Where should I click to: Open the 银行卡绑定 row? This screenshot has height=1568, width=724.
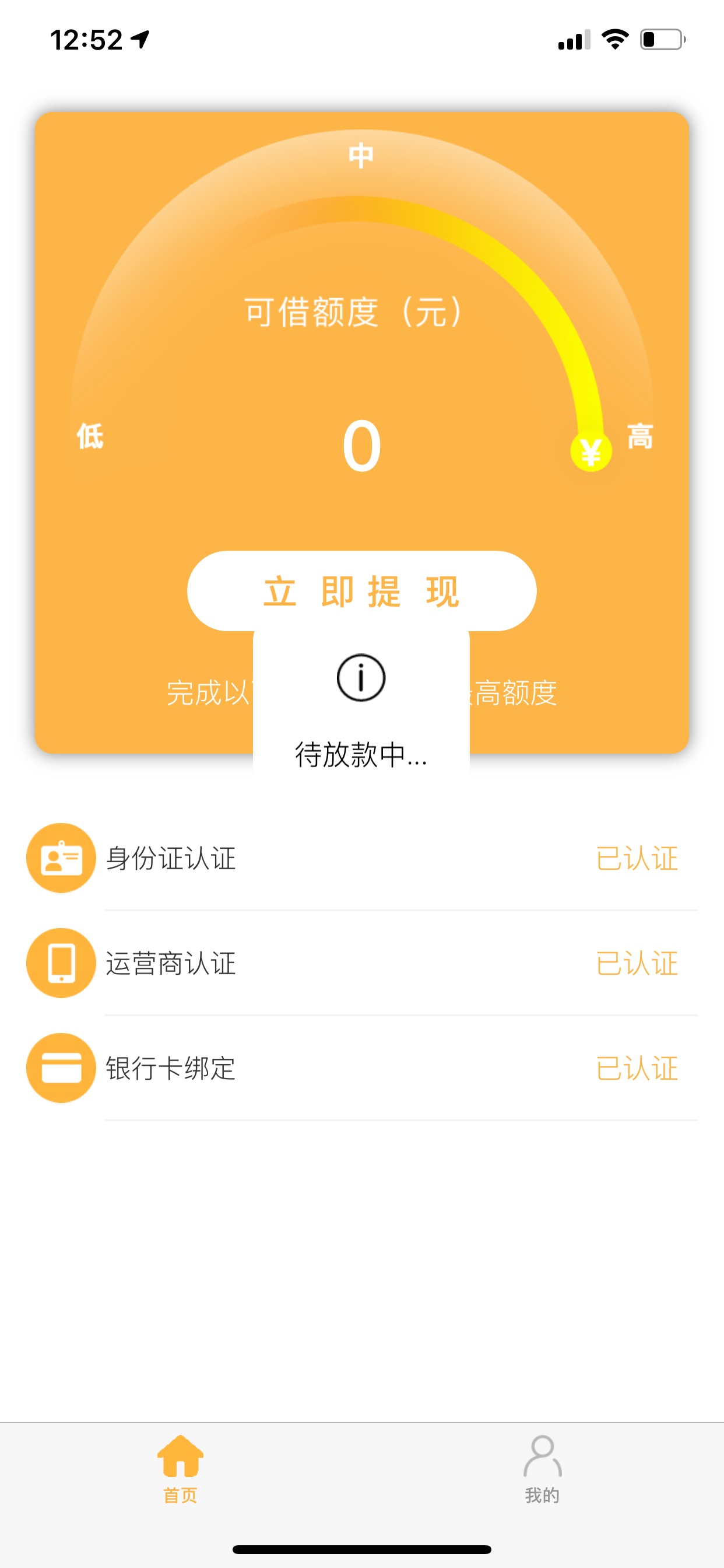click(361, 1067)
